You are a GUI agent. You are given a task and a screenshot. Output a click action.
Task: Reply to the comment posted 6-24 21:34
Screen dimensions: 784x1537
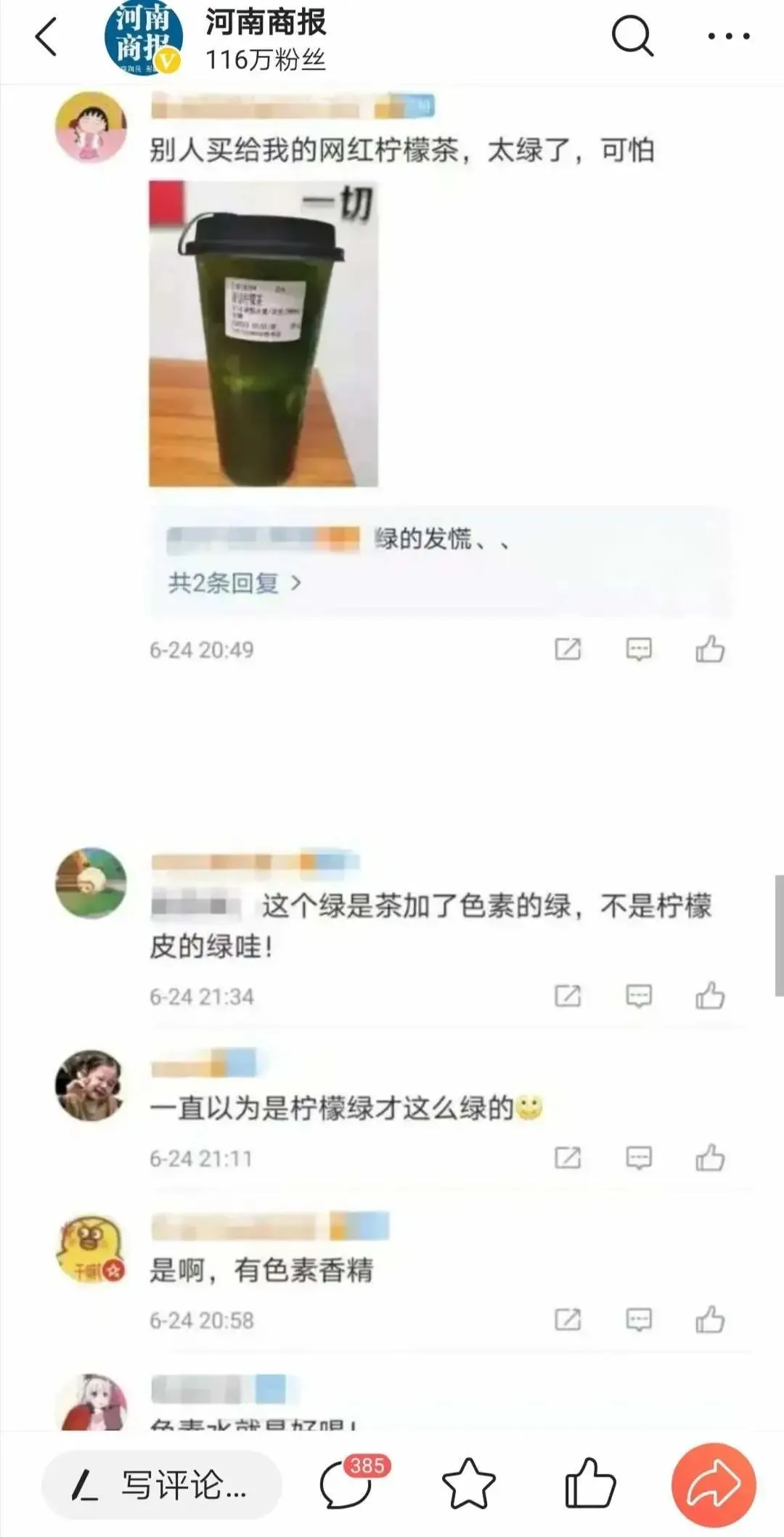(x=639, y=995)
